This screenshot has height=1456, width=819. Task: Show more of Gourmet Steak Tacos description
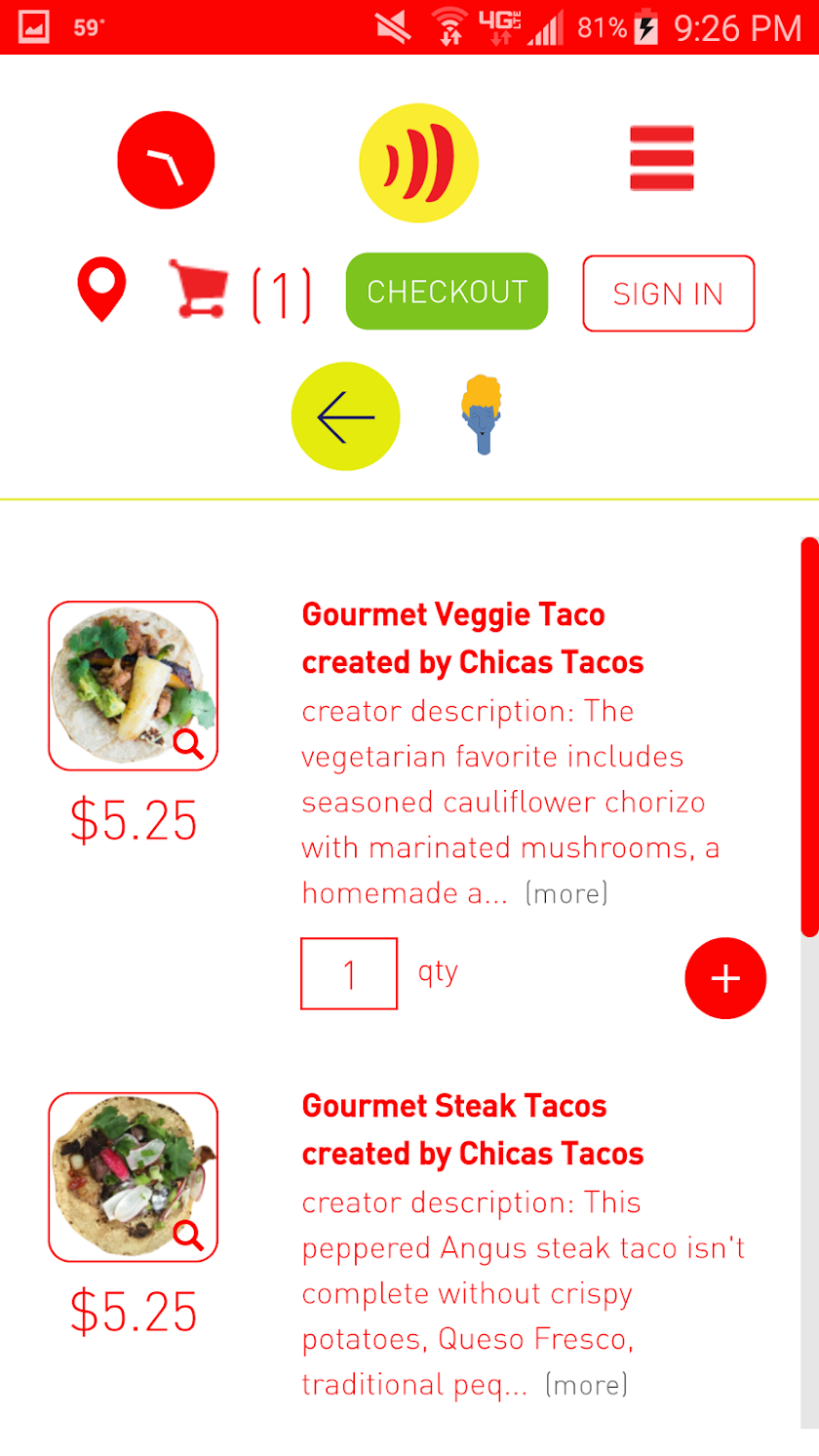pyautogui.click(x=586, y=1385)
